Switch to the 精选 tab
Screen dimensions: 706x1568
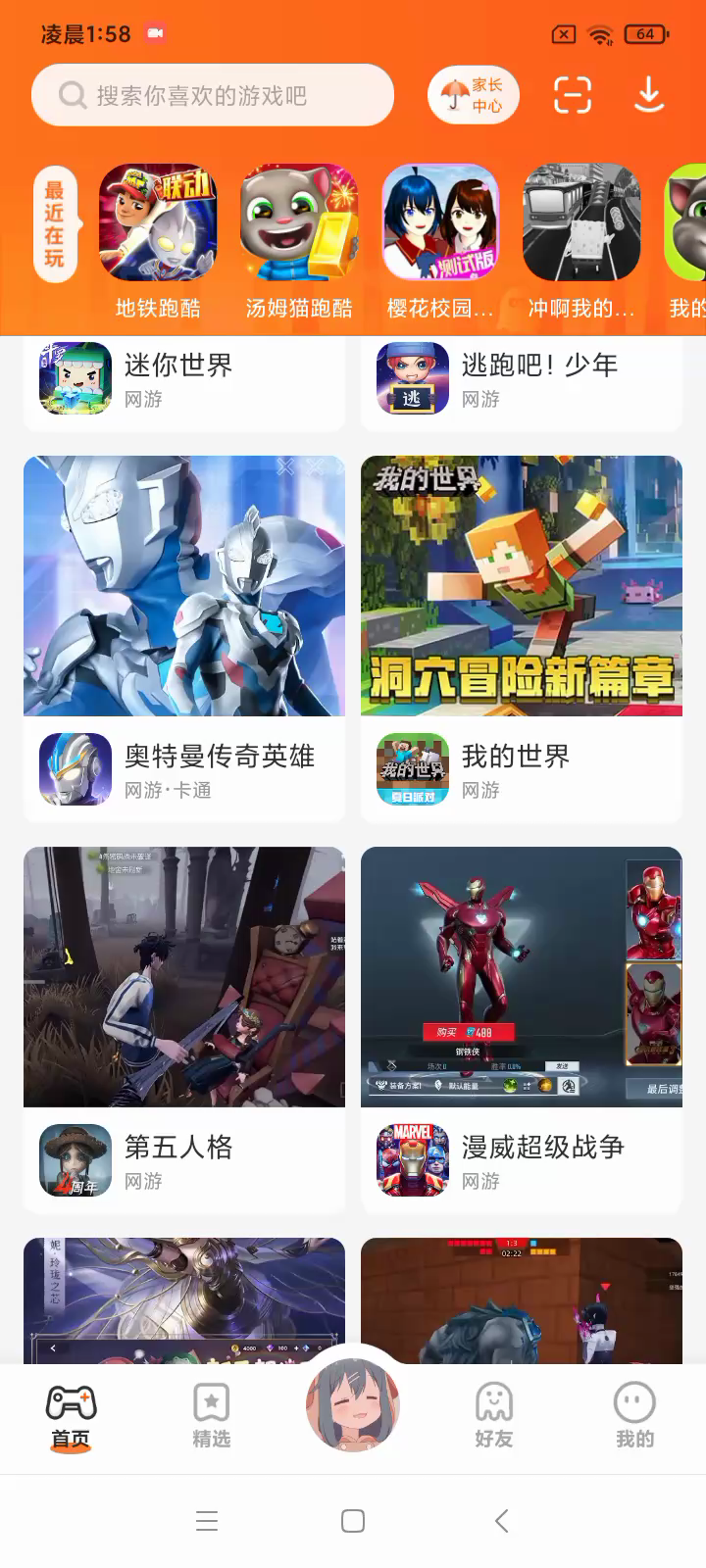tap(212, 1416)
